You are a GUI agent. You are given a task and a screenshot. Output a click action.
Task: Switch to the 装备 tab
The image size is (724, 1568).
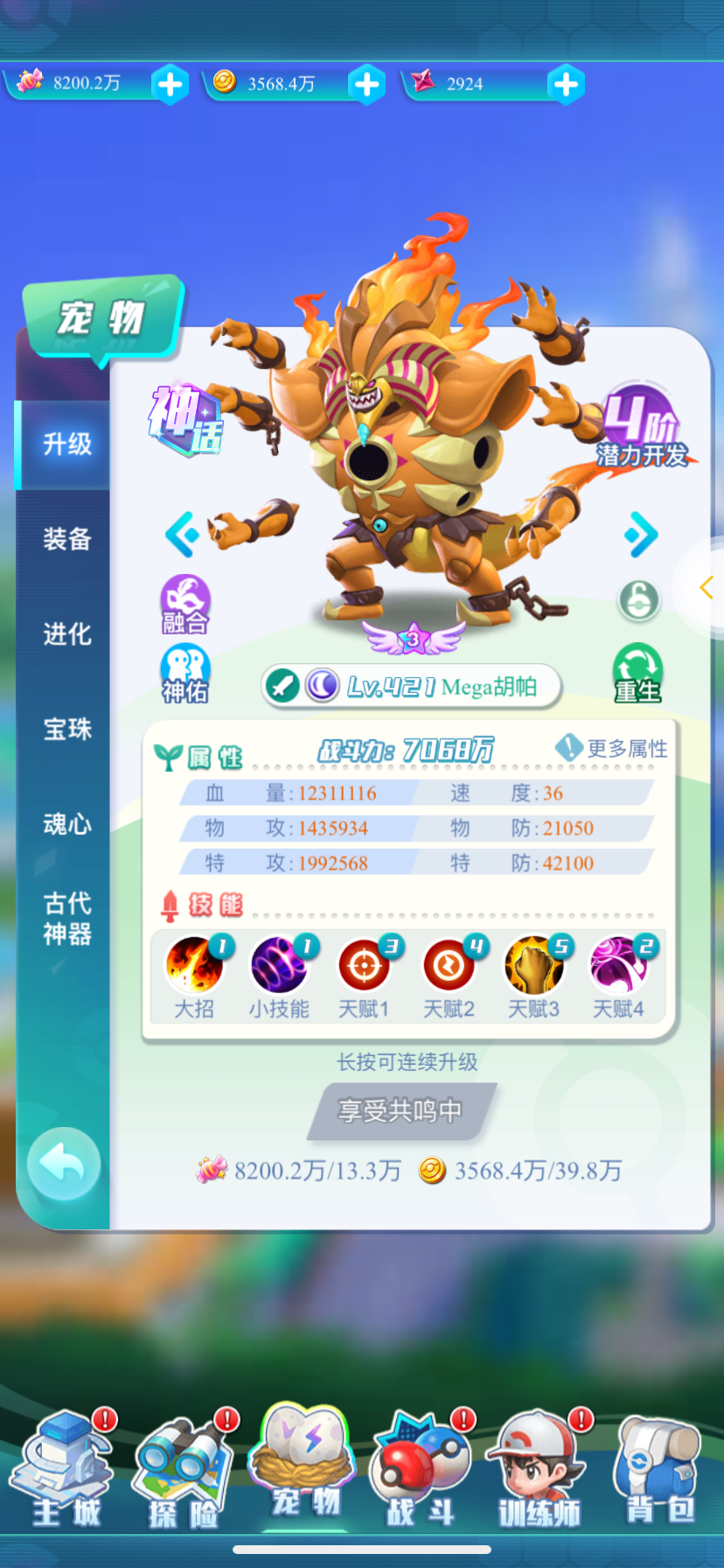[x=67, y=539]
